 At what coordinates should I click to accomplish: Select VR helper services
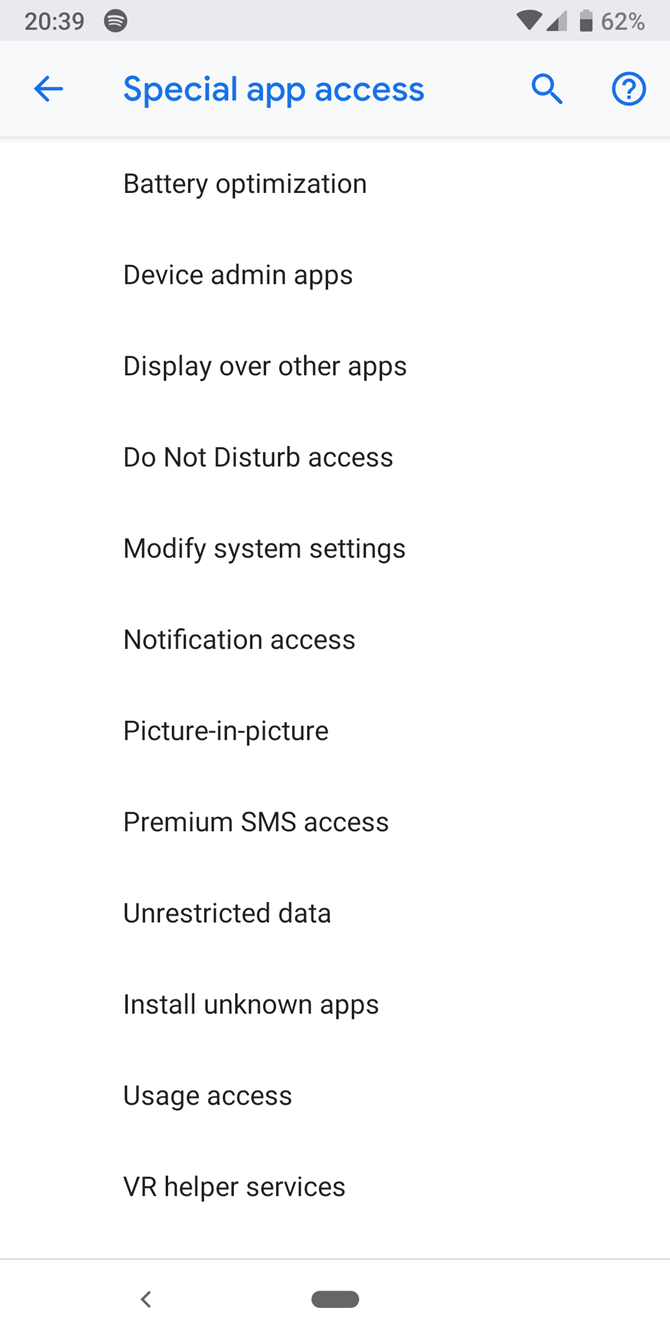[x=234, y=1186]
